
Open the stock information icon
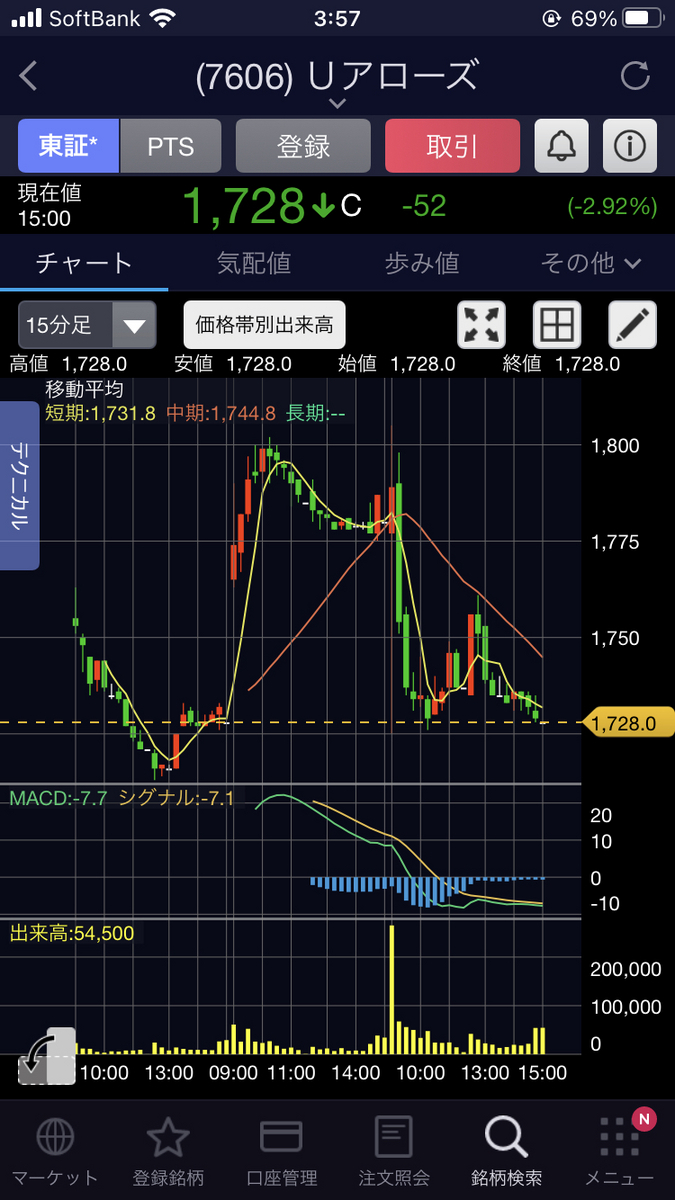630,147
